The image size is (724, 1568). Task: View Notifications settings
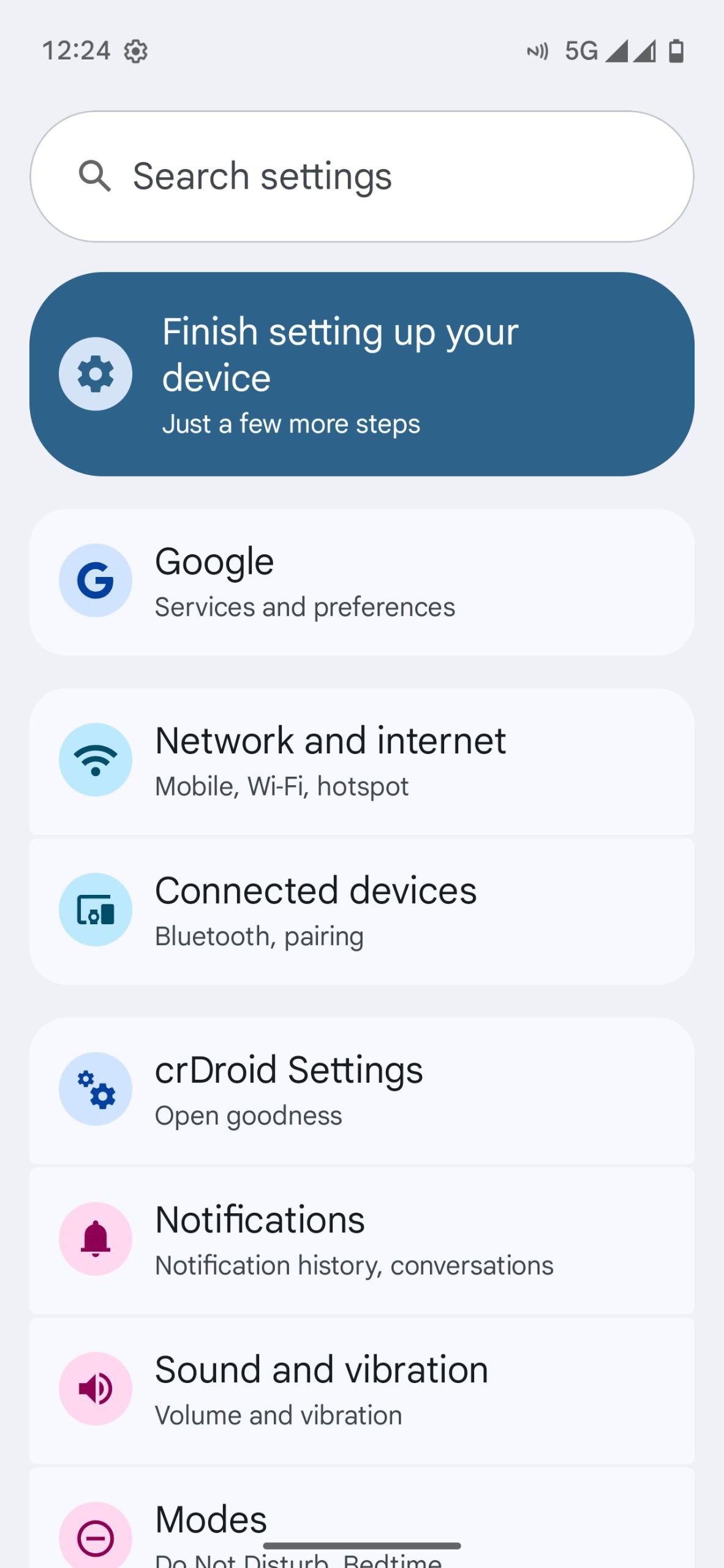point(361,1240)
